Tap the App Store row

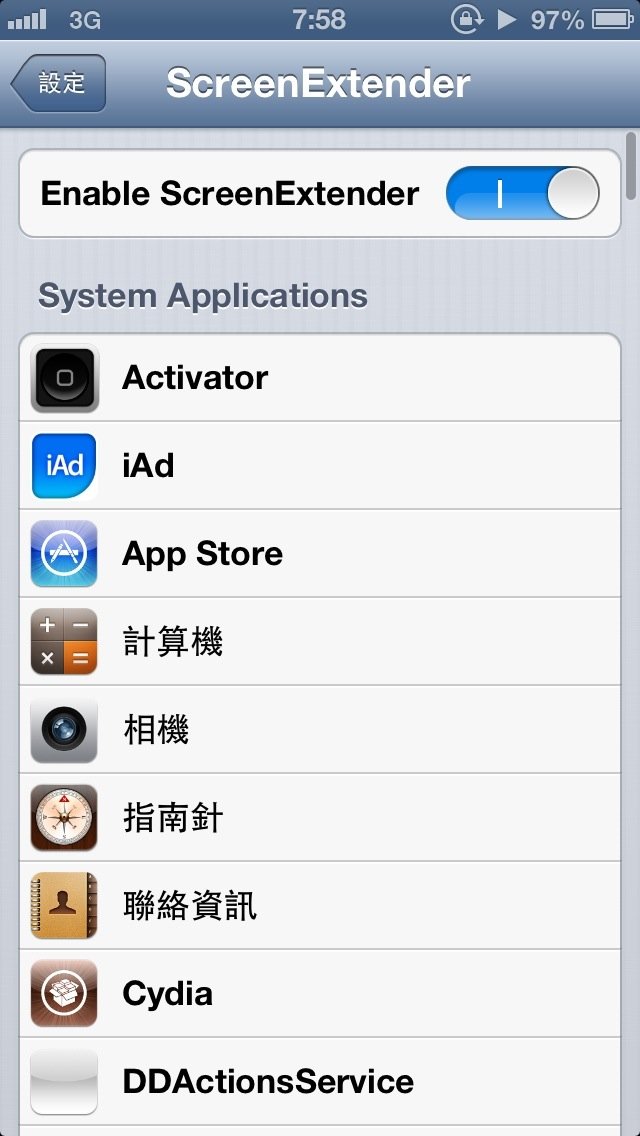click(x=320, y=554)
